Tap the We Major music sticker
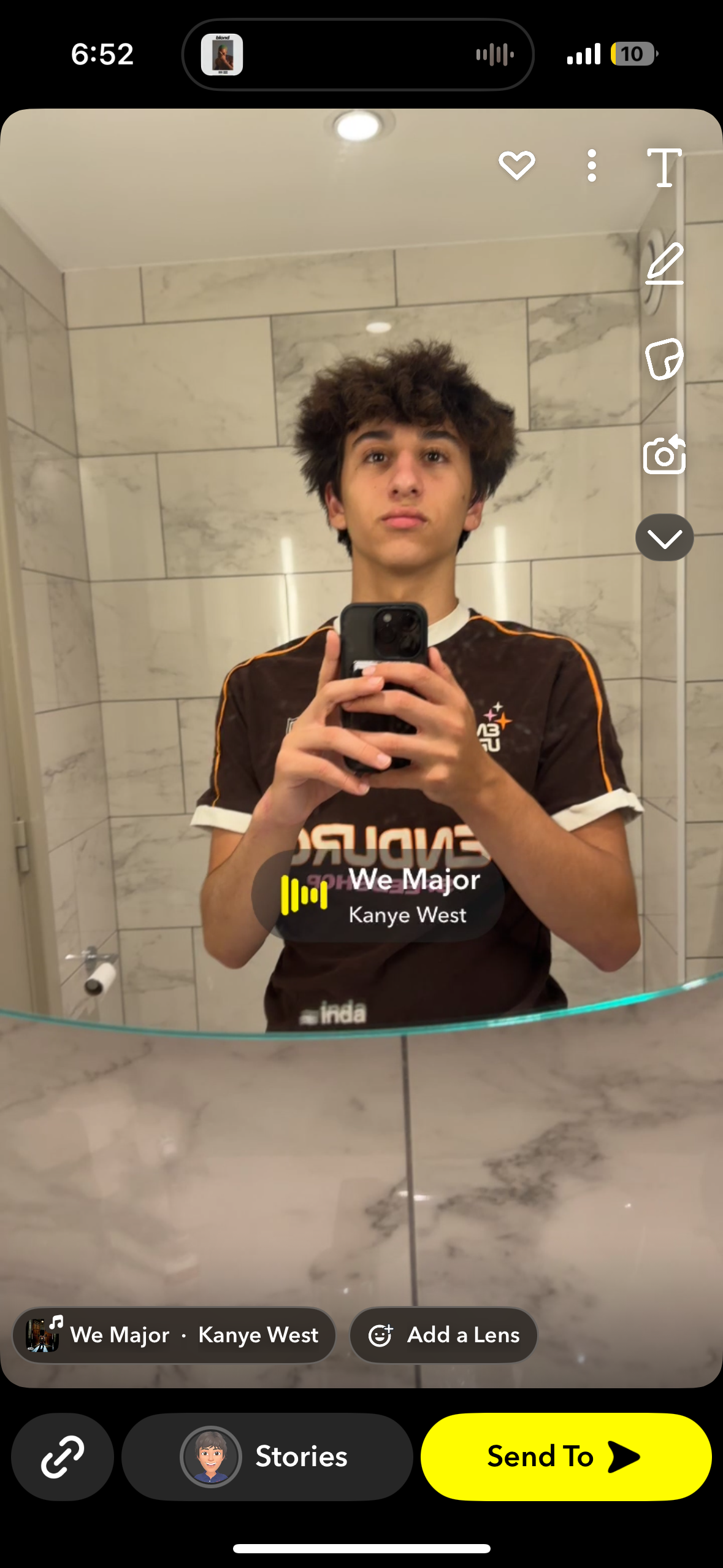Image resolution: width=723 pixels, height=1568 pixels. (378, 896)
